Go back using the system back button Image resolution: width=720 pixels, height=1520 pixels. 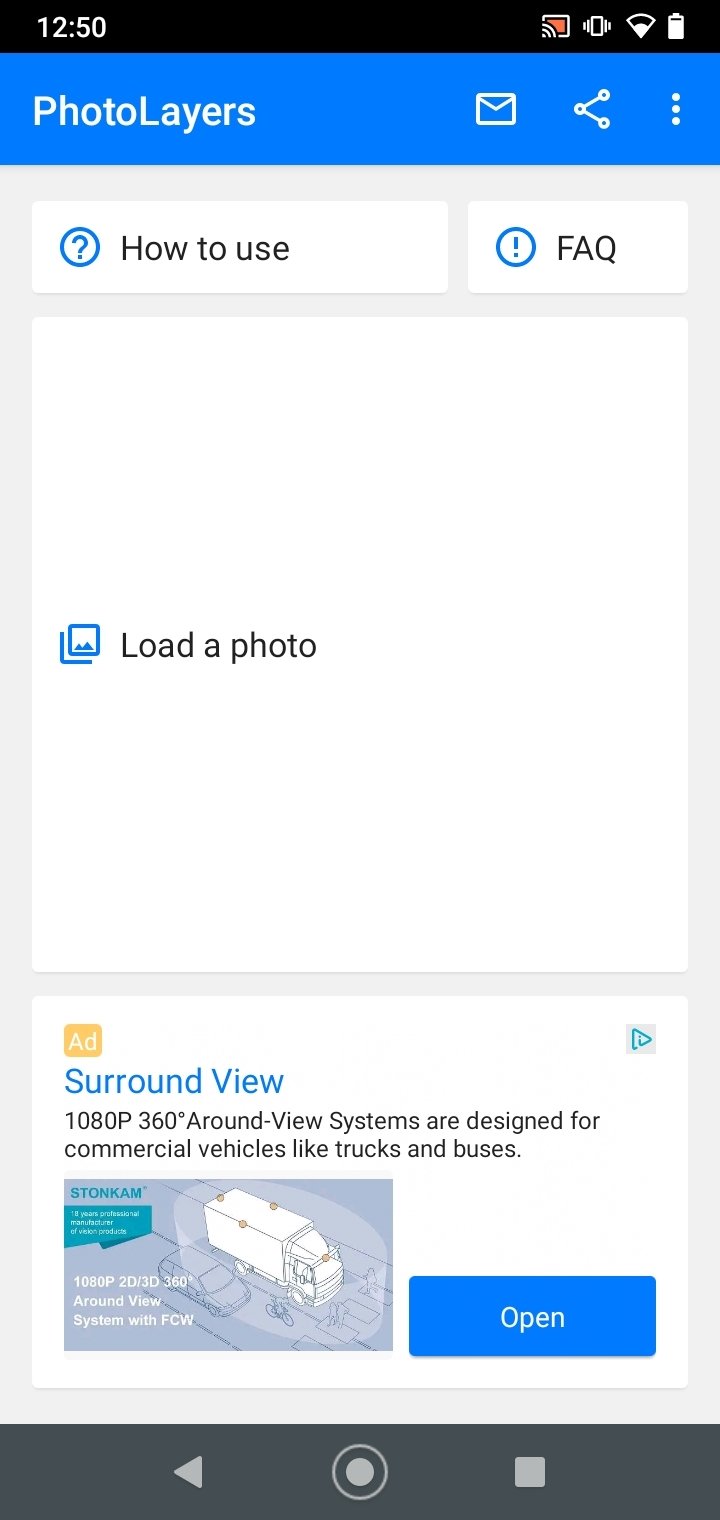pos(188,1471)
